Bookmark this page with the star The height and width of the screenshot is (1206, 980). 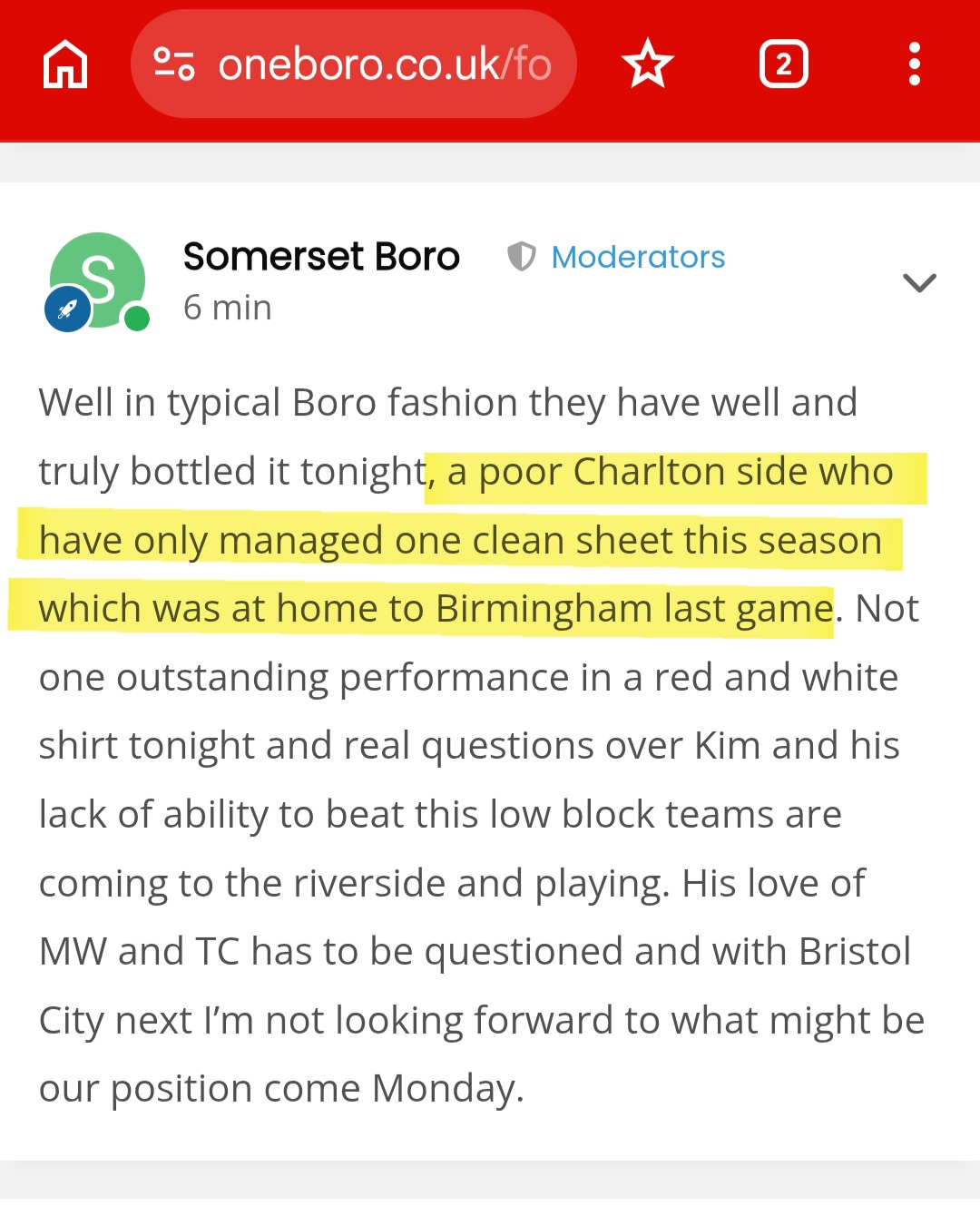point(647,64)
